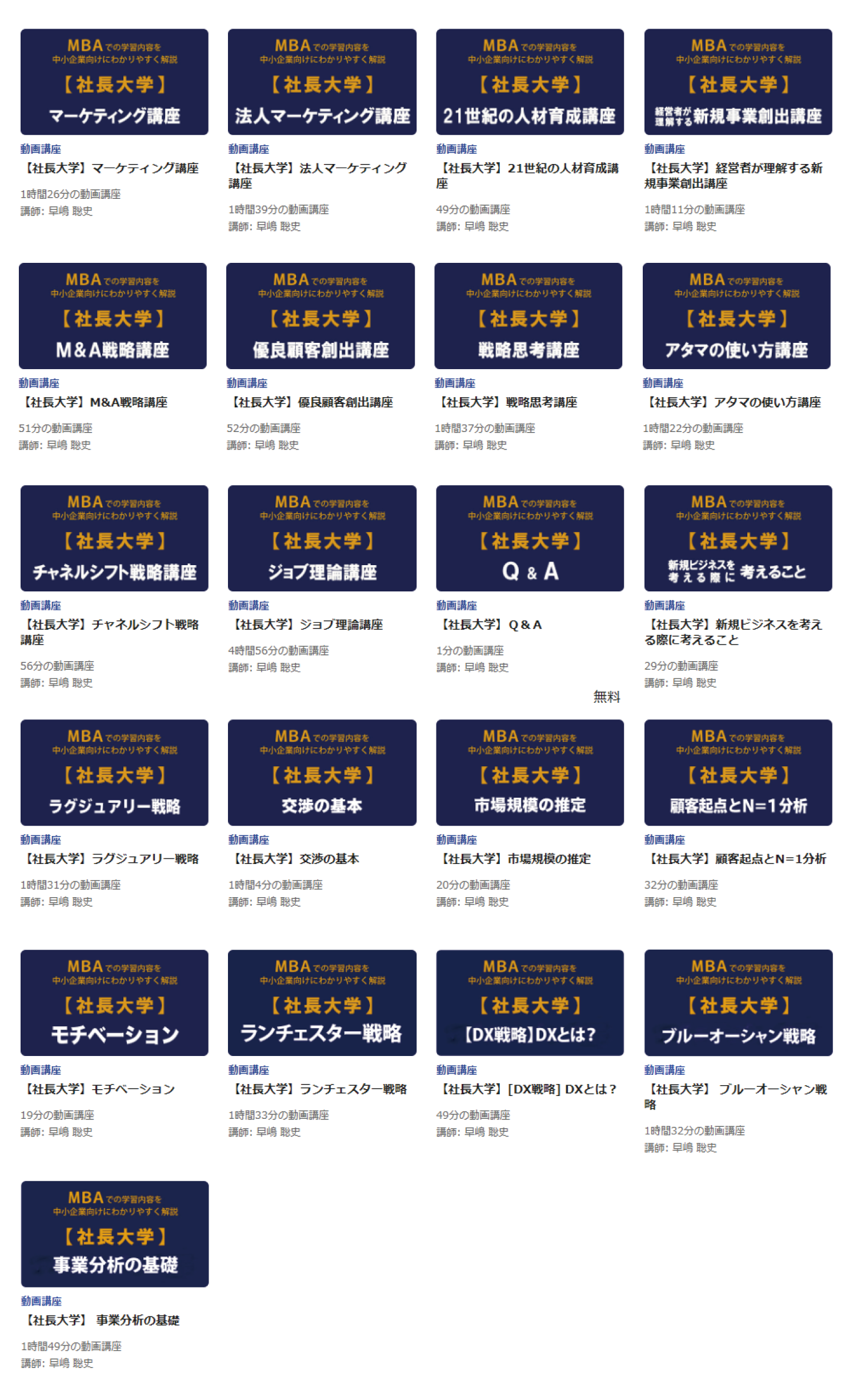Image resolution: width=857 pixels, height=1400 pixels.
Task: Select the アタマの使い方講座 course
Action: coord(736,316)
